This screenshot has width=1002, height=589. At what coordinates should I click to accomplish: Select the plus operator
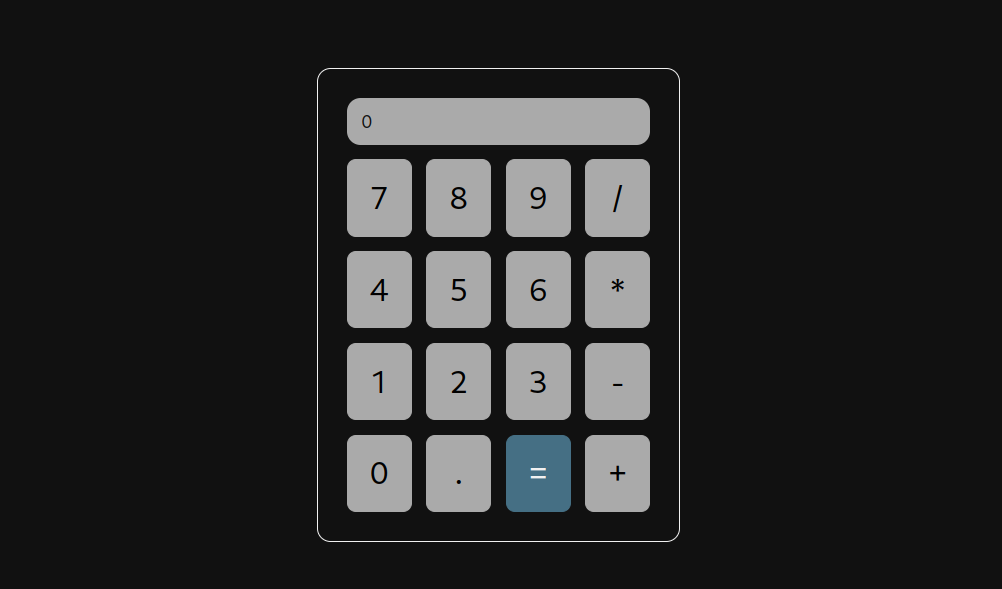click(617, 473)
